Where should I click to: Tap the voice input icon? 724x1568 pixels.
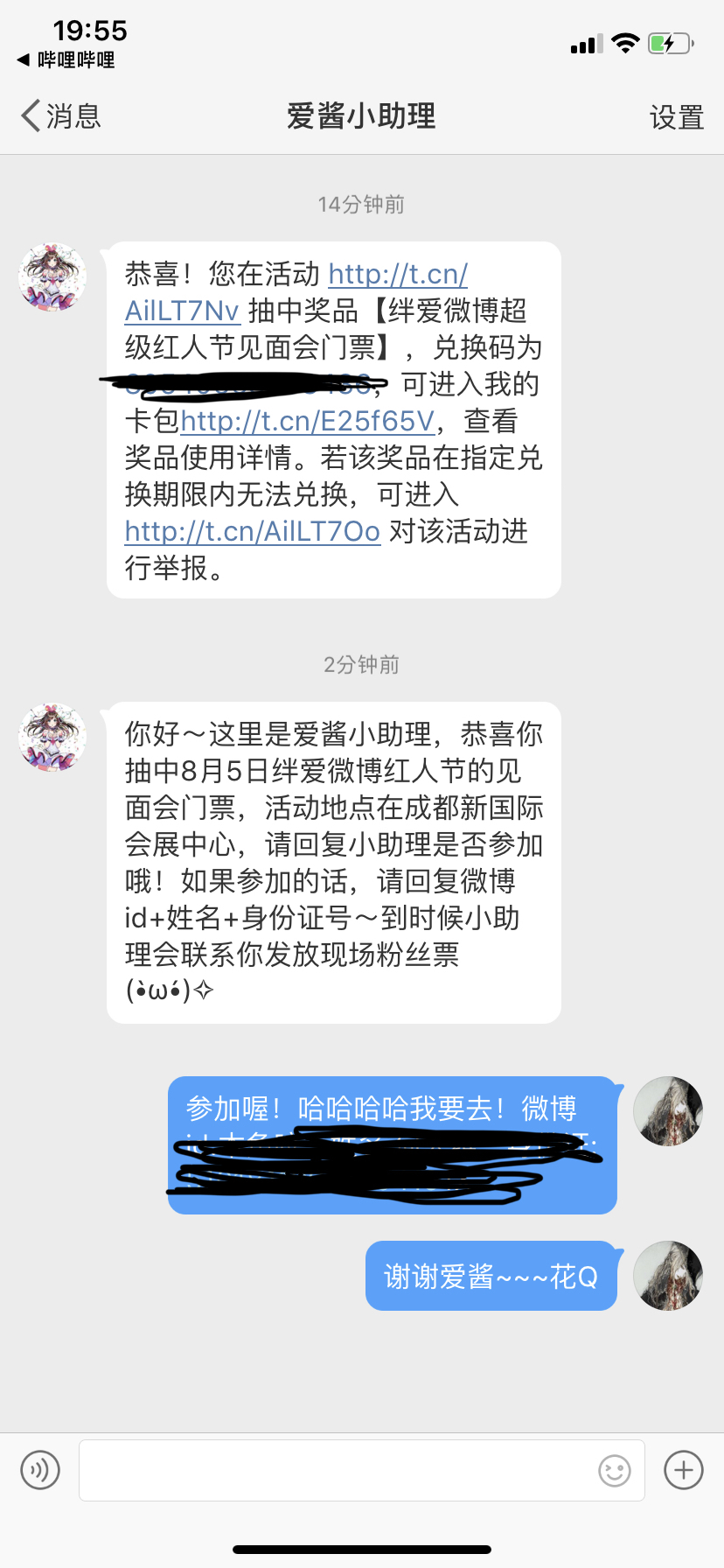coord(40,1470)
